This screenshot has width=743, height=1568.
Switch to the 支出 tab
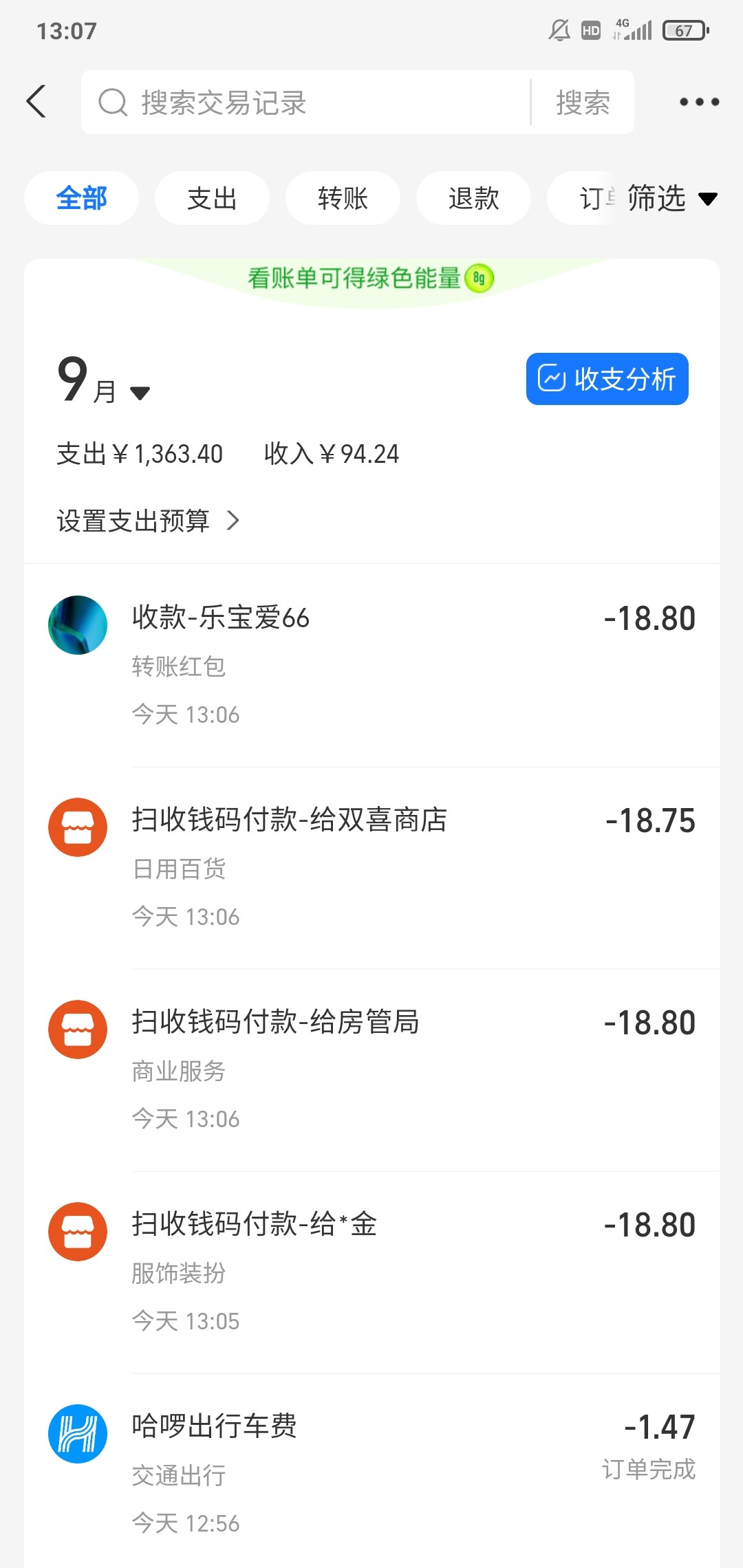[212, 199]
